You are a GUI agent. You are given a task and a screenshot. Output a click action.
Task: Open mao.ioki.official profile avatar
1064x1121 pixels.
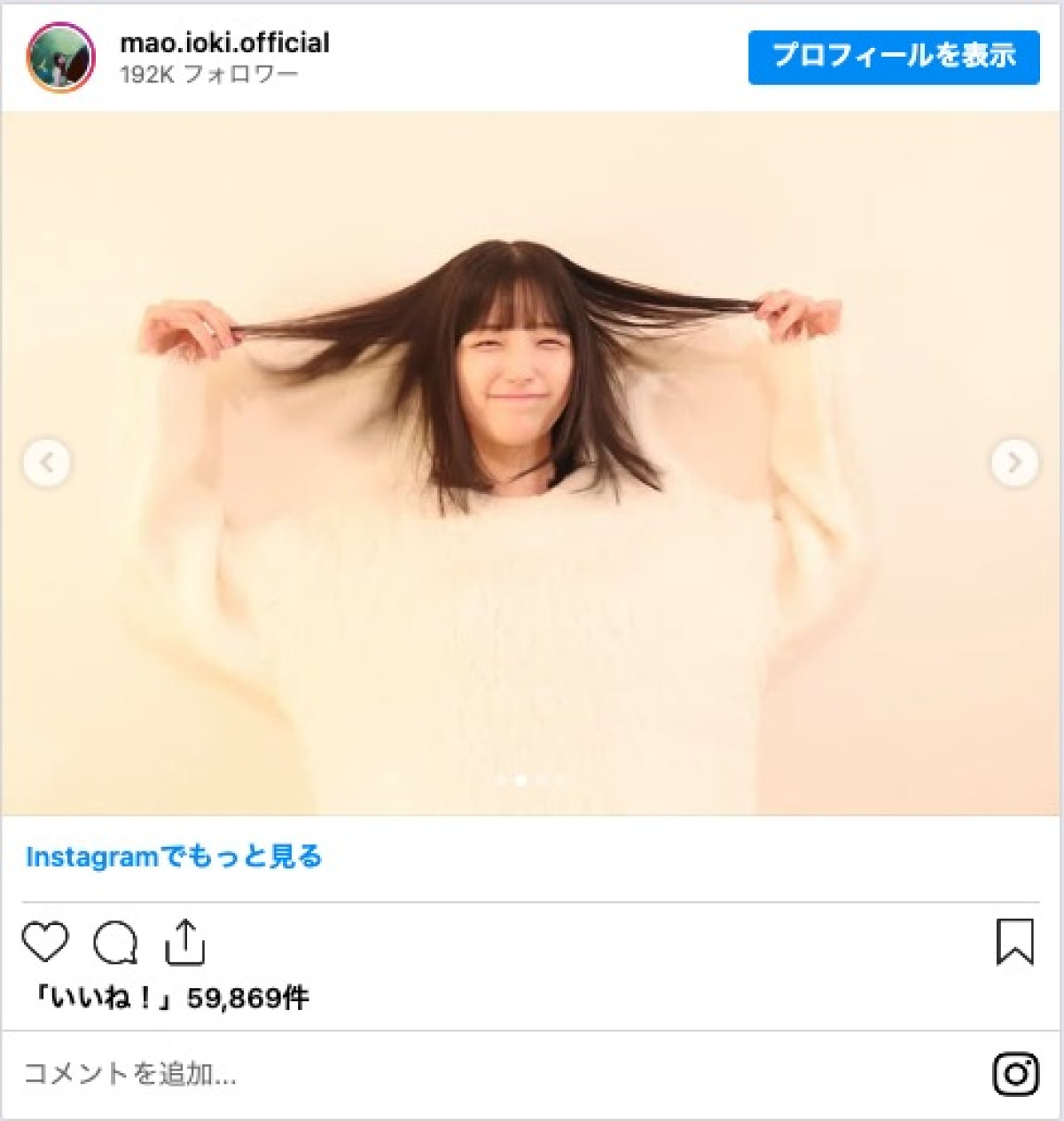click(60, 58)
